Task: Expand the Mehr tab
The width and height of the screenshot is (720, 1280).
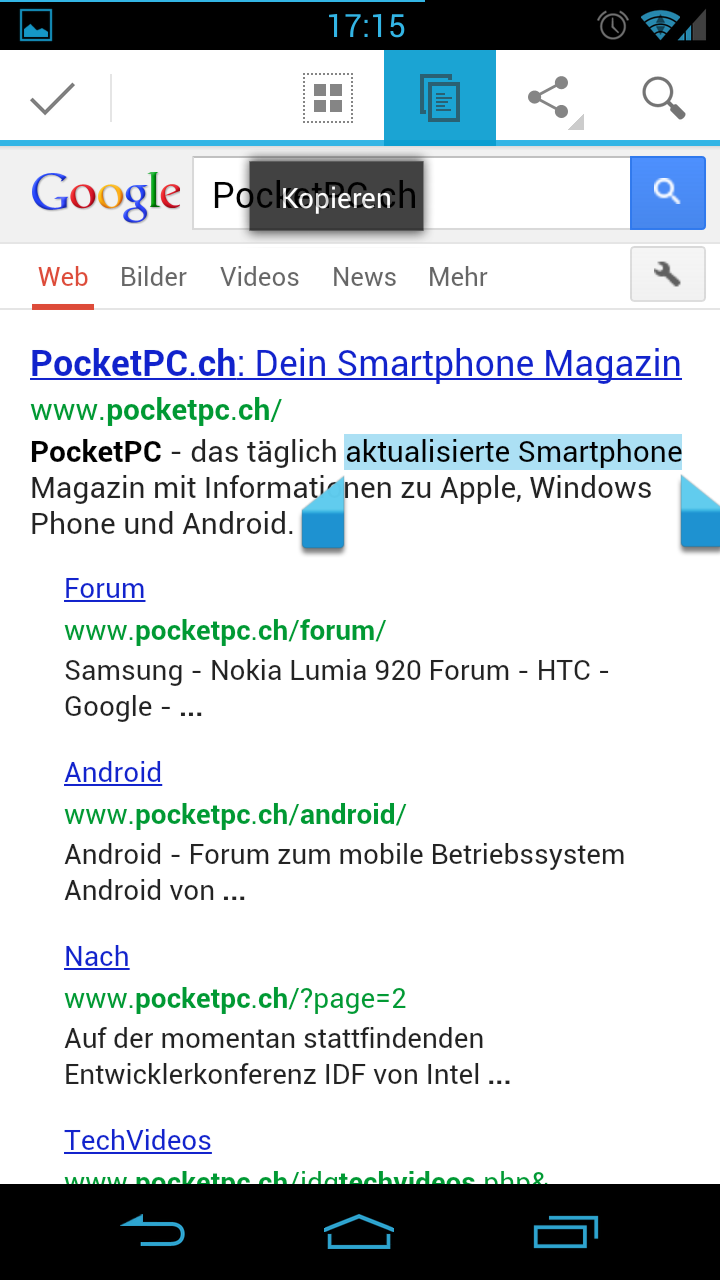Action: 458,277
